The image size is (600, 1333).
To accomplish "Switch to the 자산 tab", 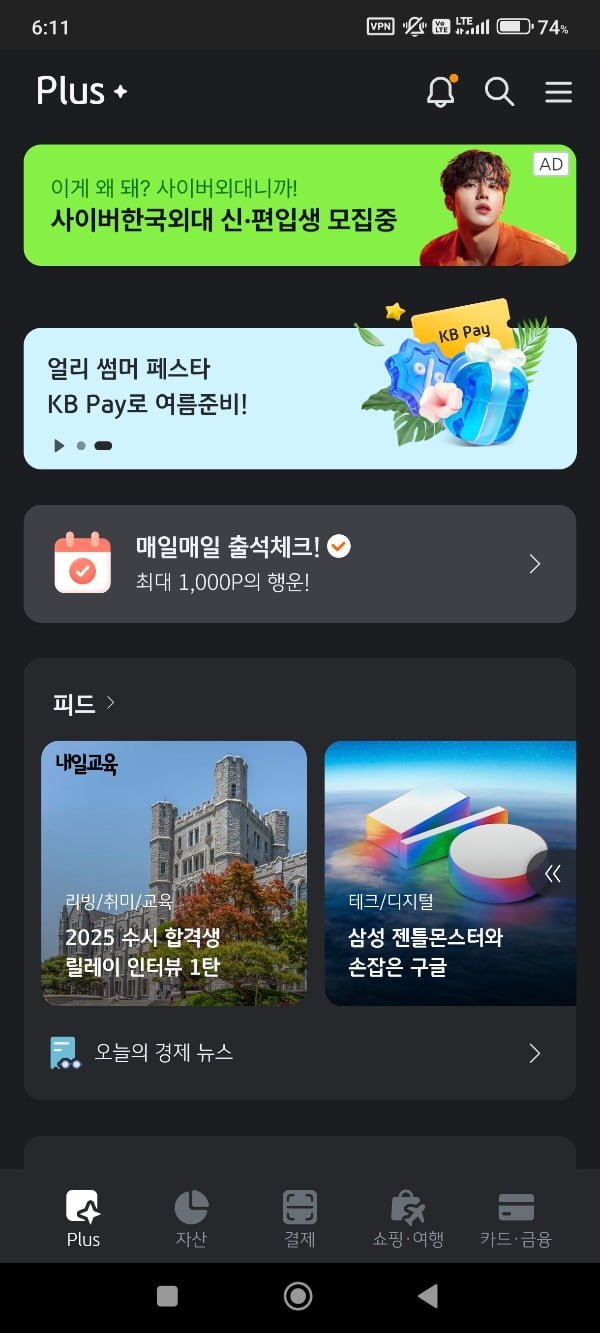I will 191,1218.
